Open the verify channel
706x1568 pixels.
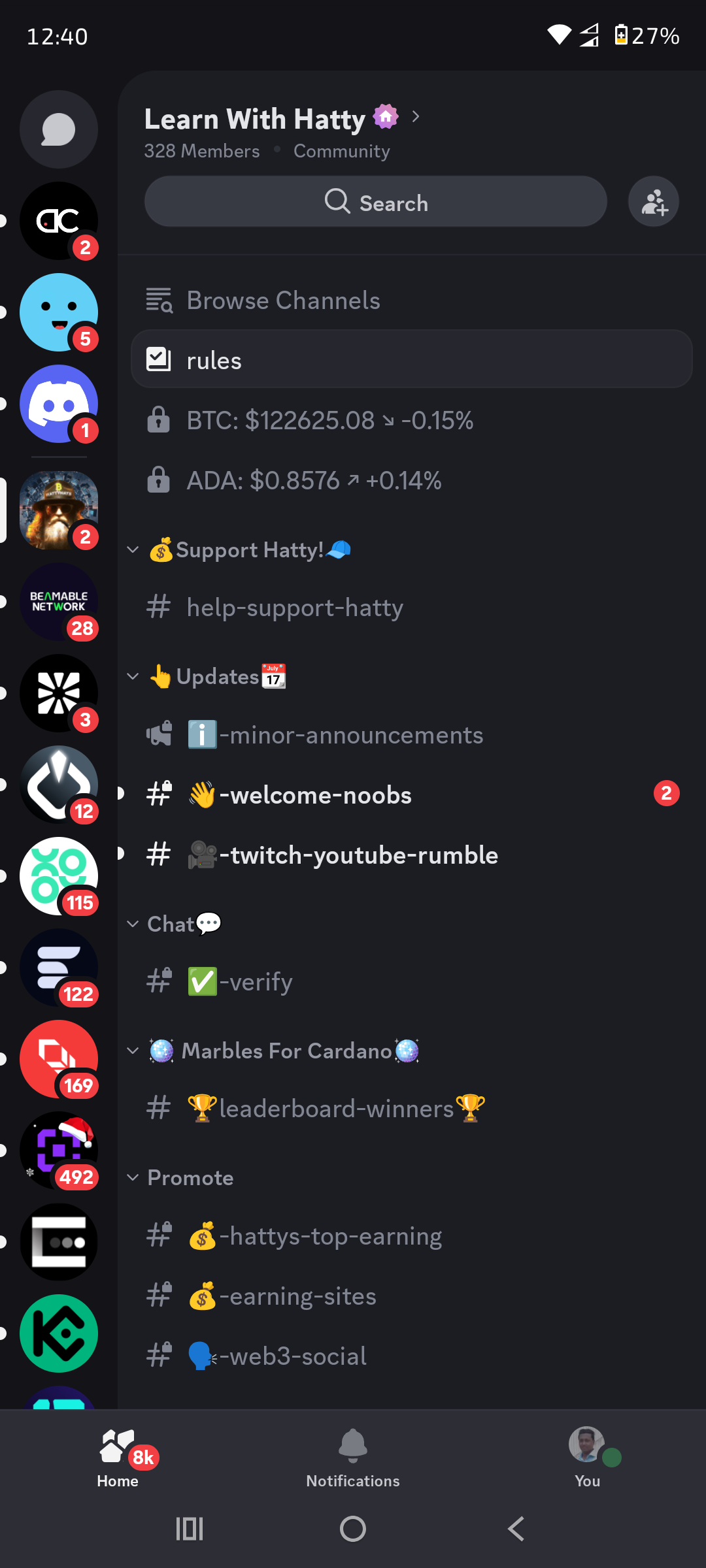point(256,981)
